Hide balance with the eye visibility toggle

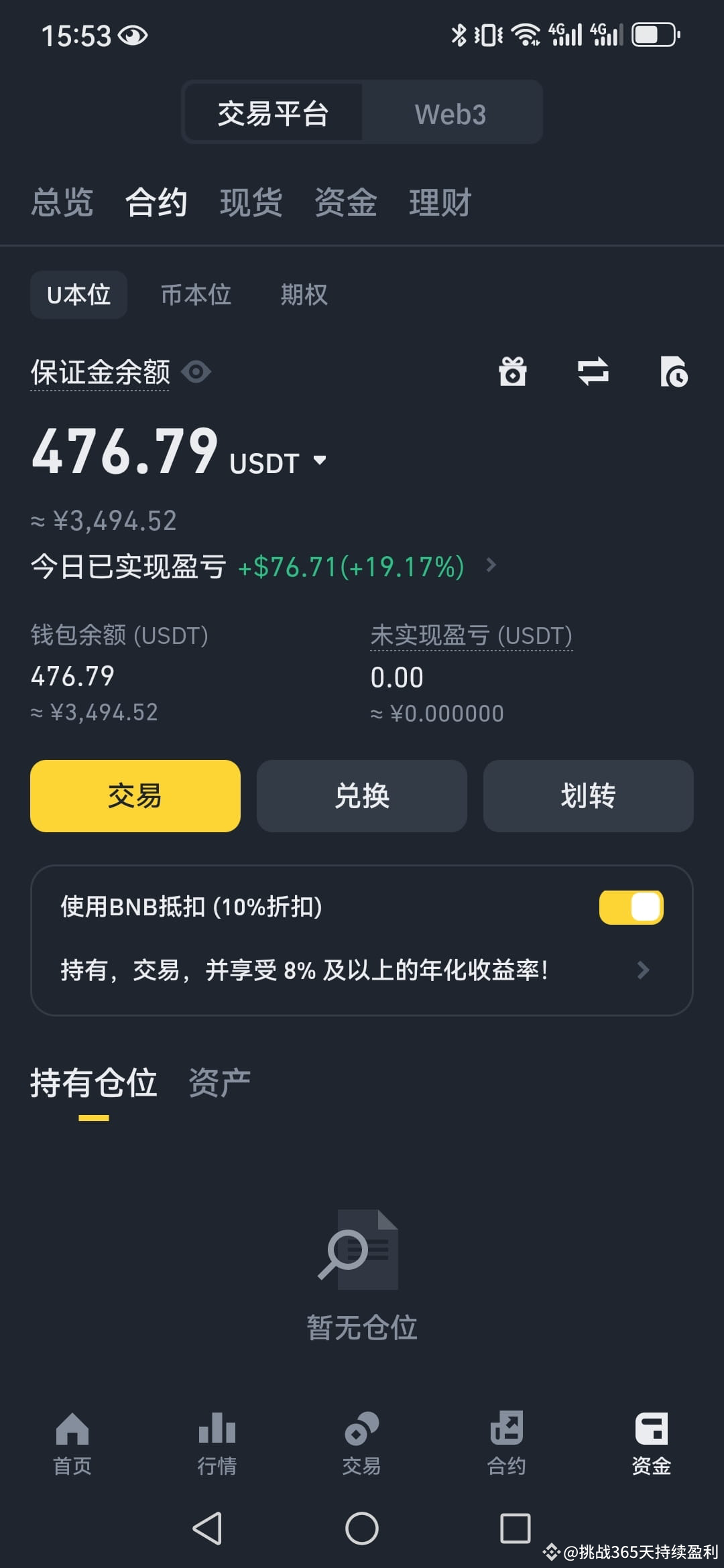point(196,372)
